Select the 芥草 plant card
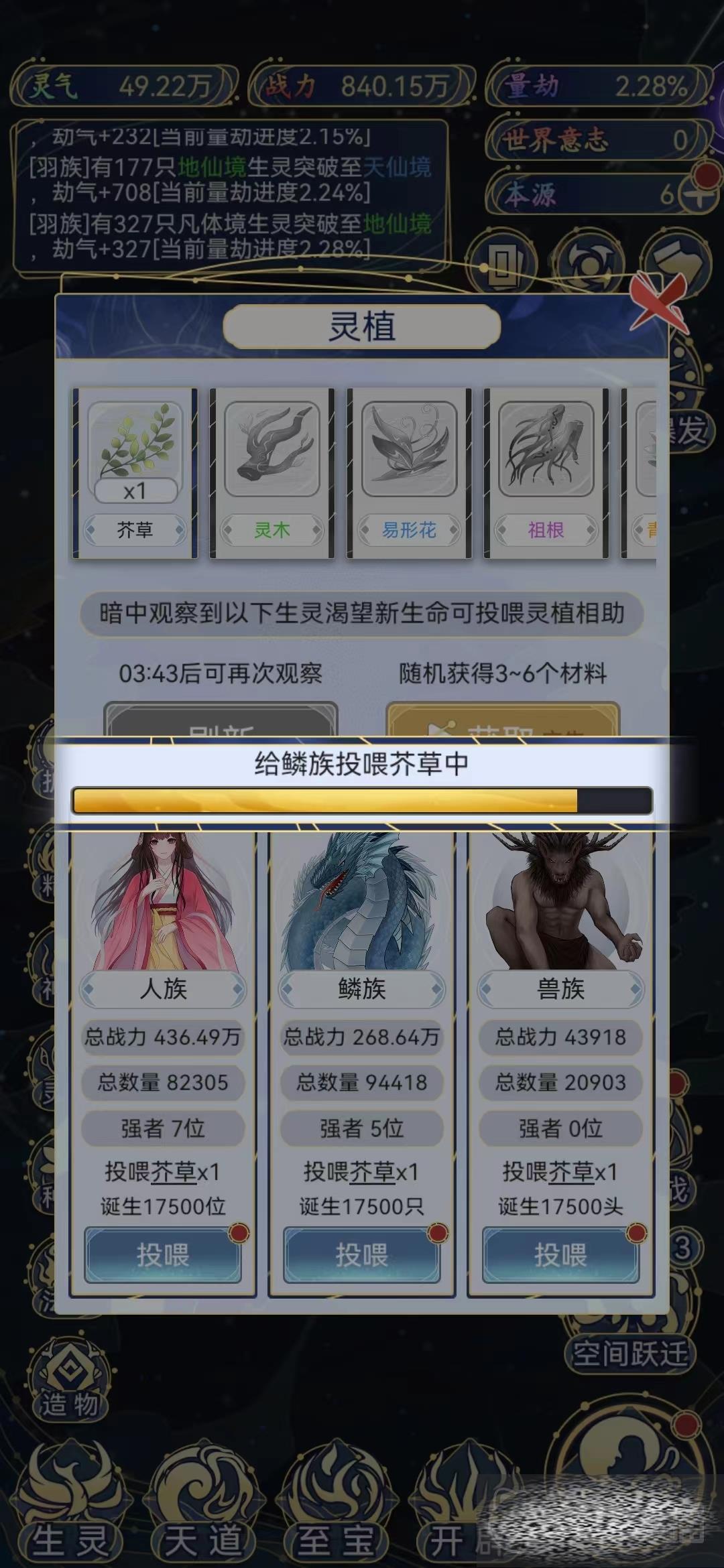Image resolution: width=724 pixels, height=1568 pixels. [135, 472]
